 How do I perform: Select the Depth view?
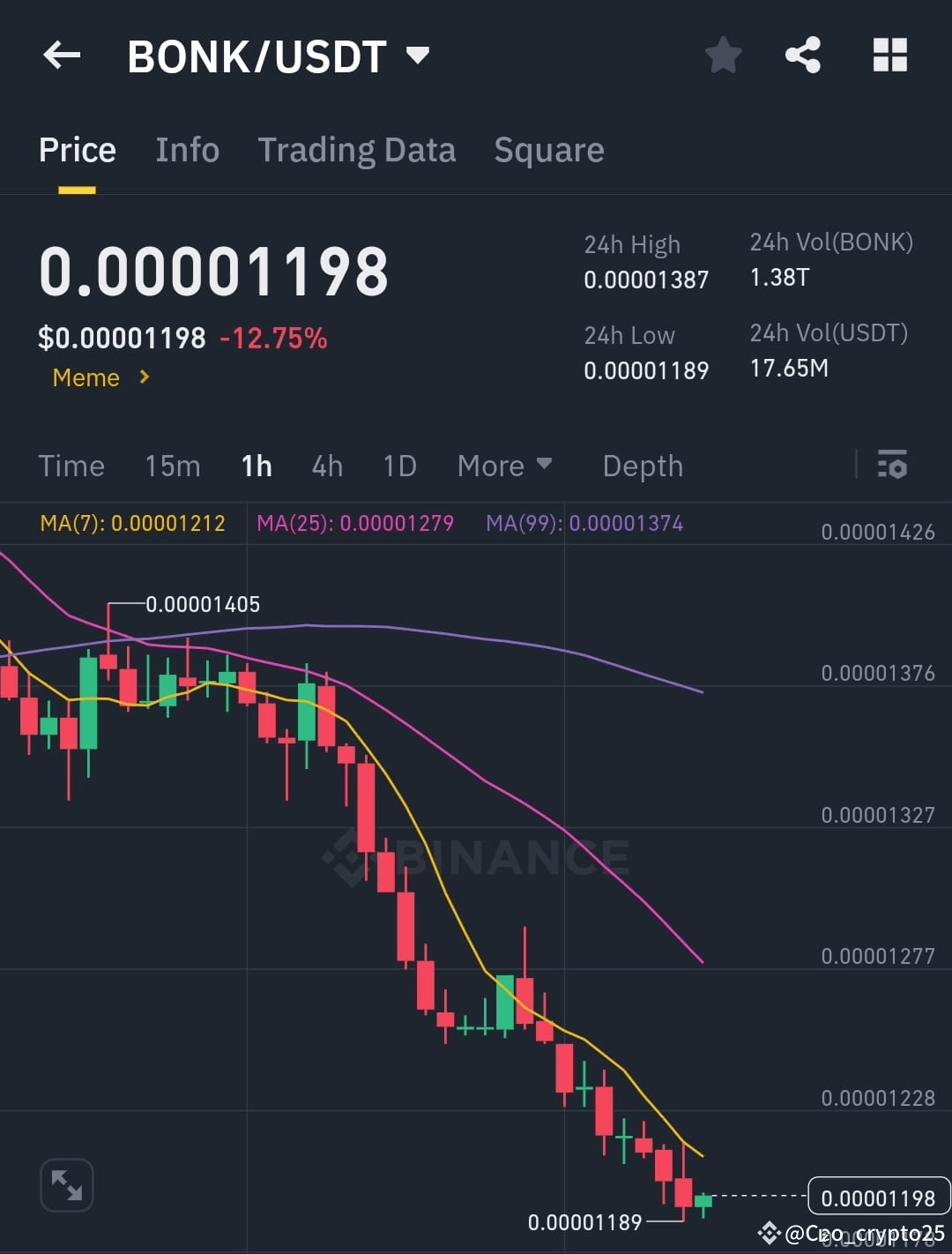643,466
